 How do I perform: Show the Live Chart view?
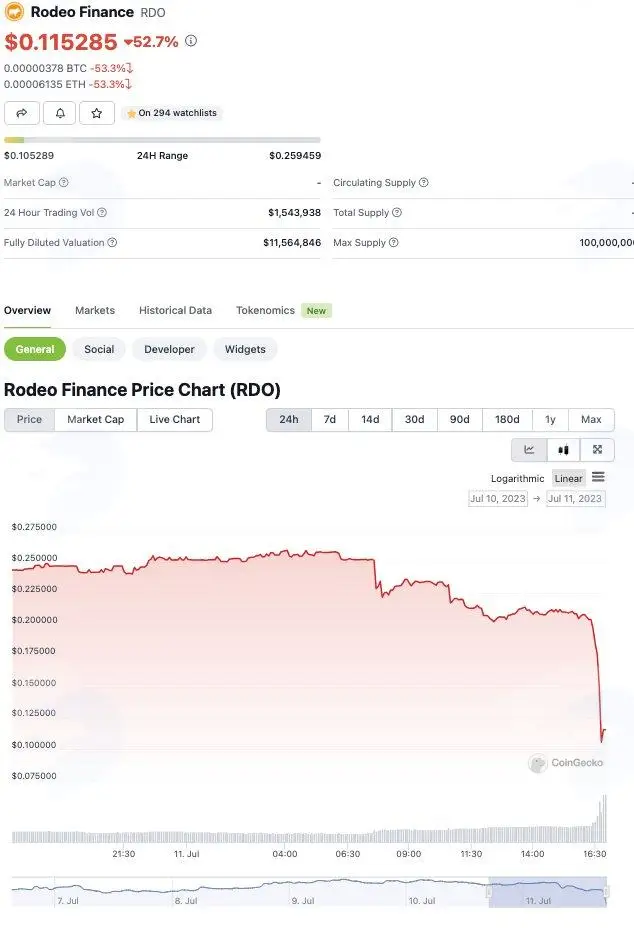[175, 420]
